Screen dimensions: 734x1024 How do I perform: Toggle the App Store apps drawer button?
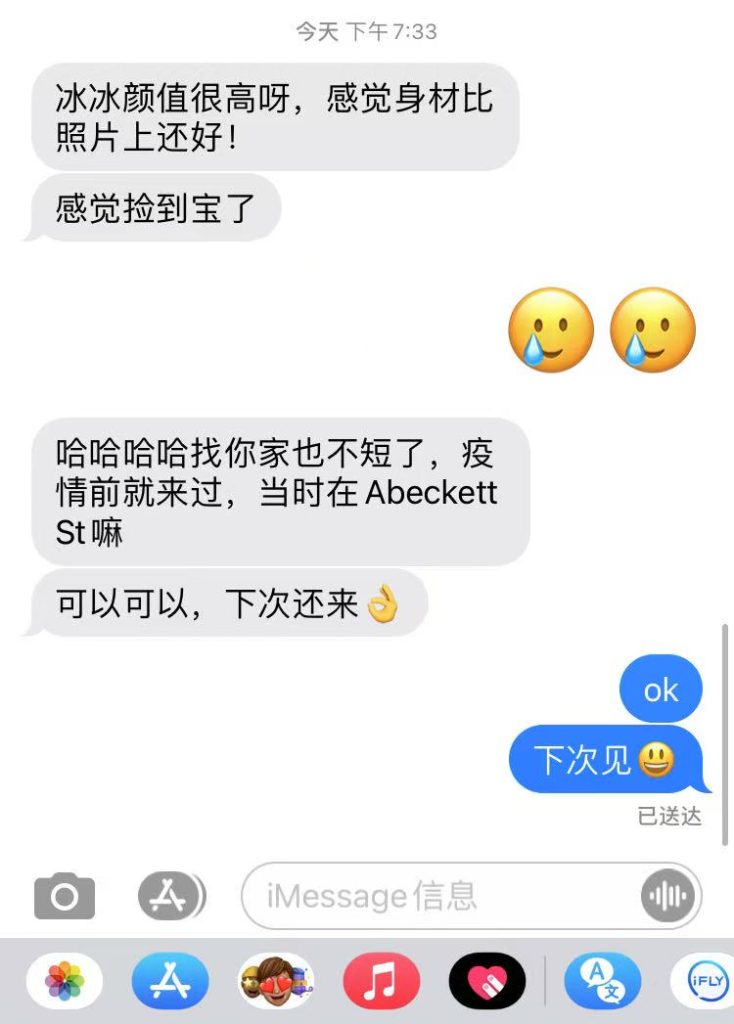[x=171, y=895]
